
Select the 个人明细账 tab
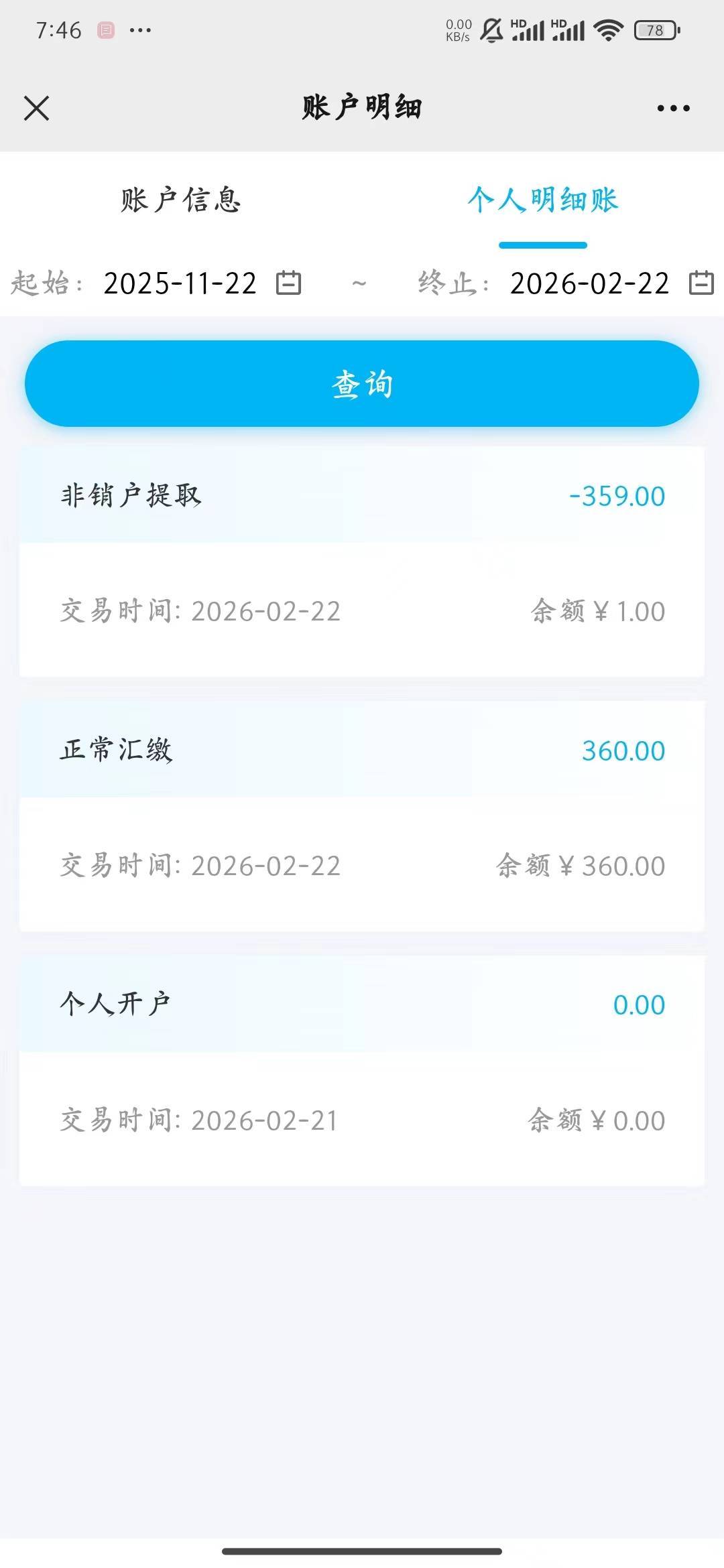[542, 200]
